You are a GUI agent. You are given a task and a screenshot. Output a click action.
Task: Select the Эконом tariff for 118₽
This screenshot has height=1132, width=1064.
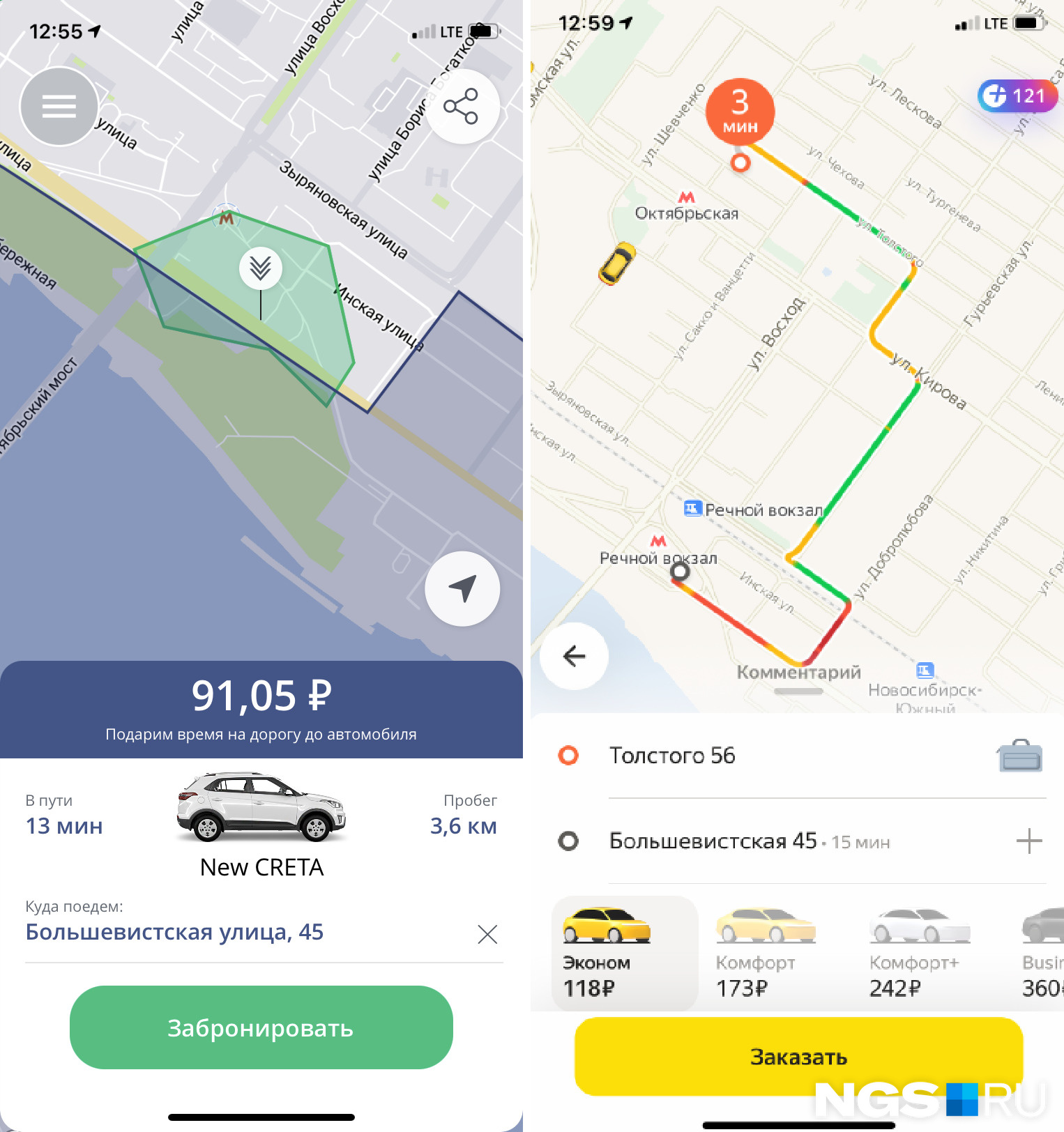tap(623, 953)
